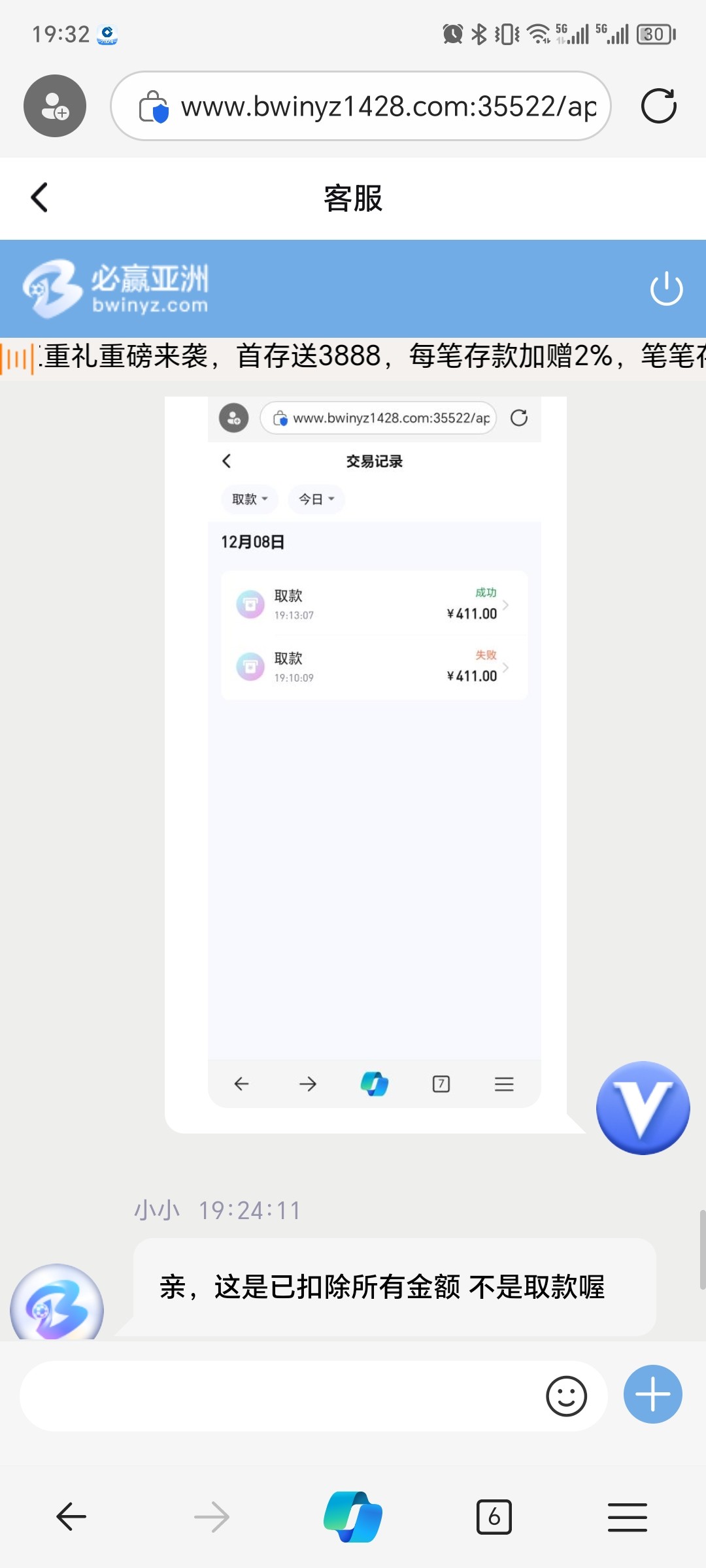Screen dimensions: 706x1568
Task: End the chat with the power icon
Action: pos(666,289)
